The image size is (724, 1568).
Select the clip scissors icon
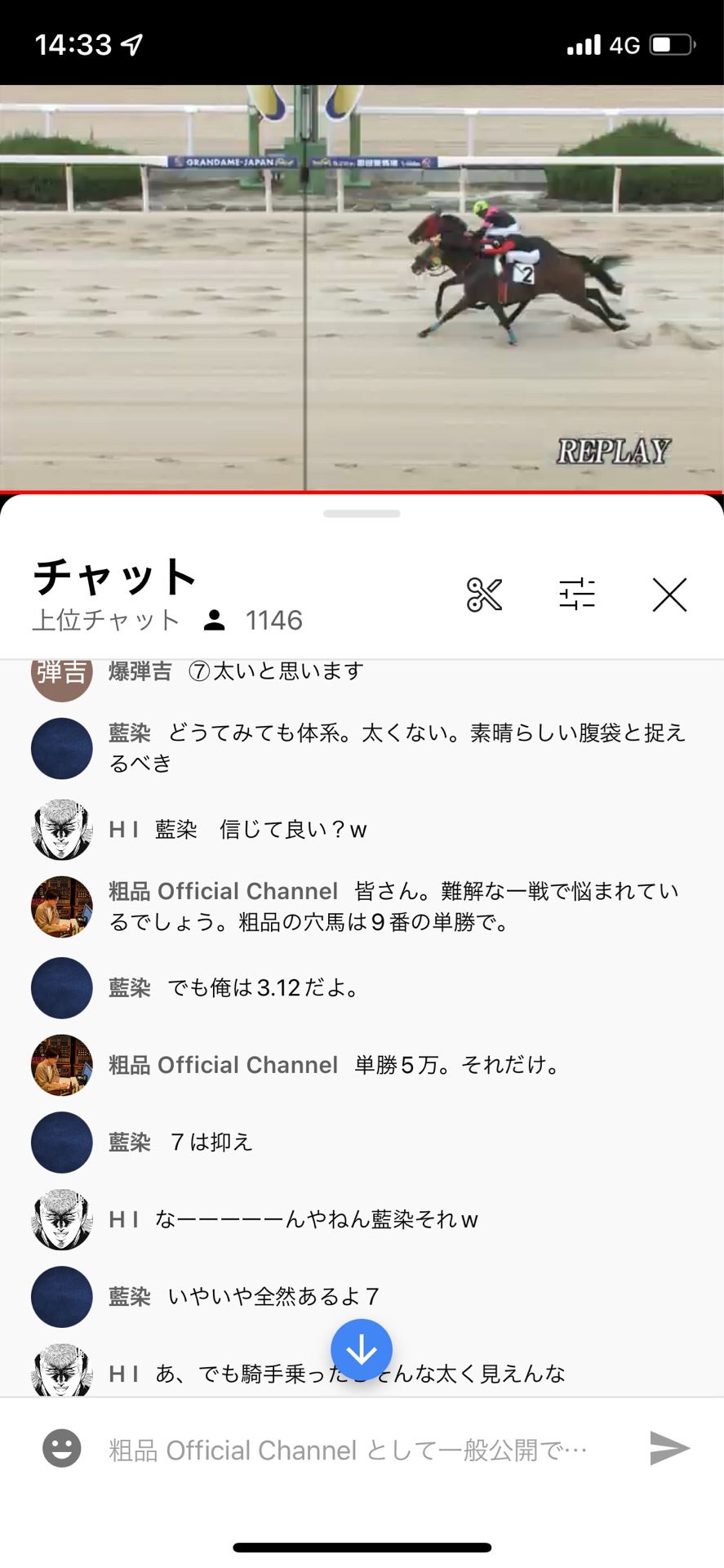coord(485,595)
